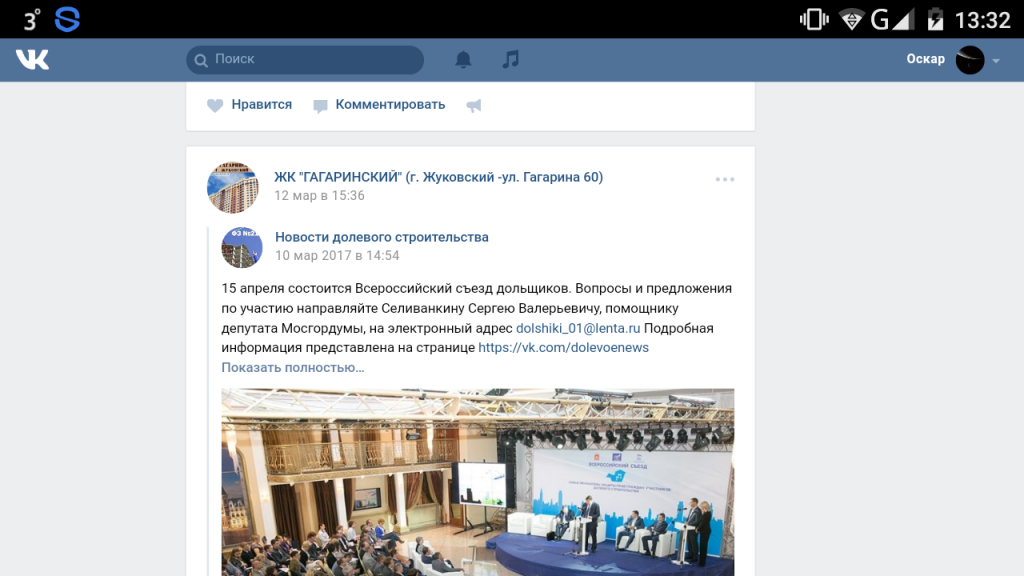Image resolution: width=1024 pixels, height=576 pixels.
Task: Open the post's three-dot options menu
Action: tap(725, 179)
